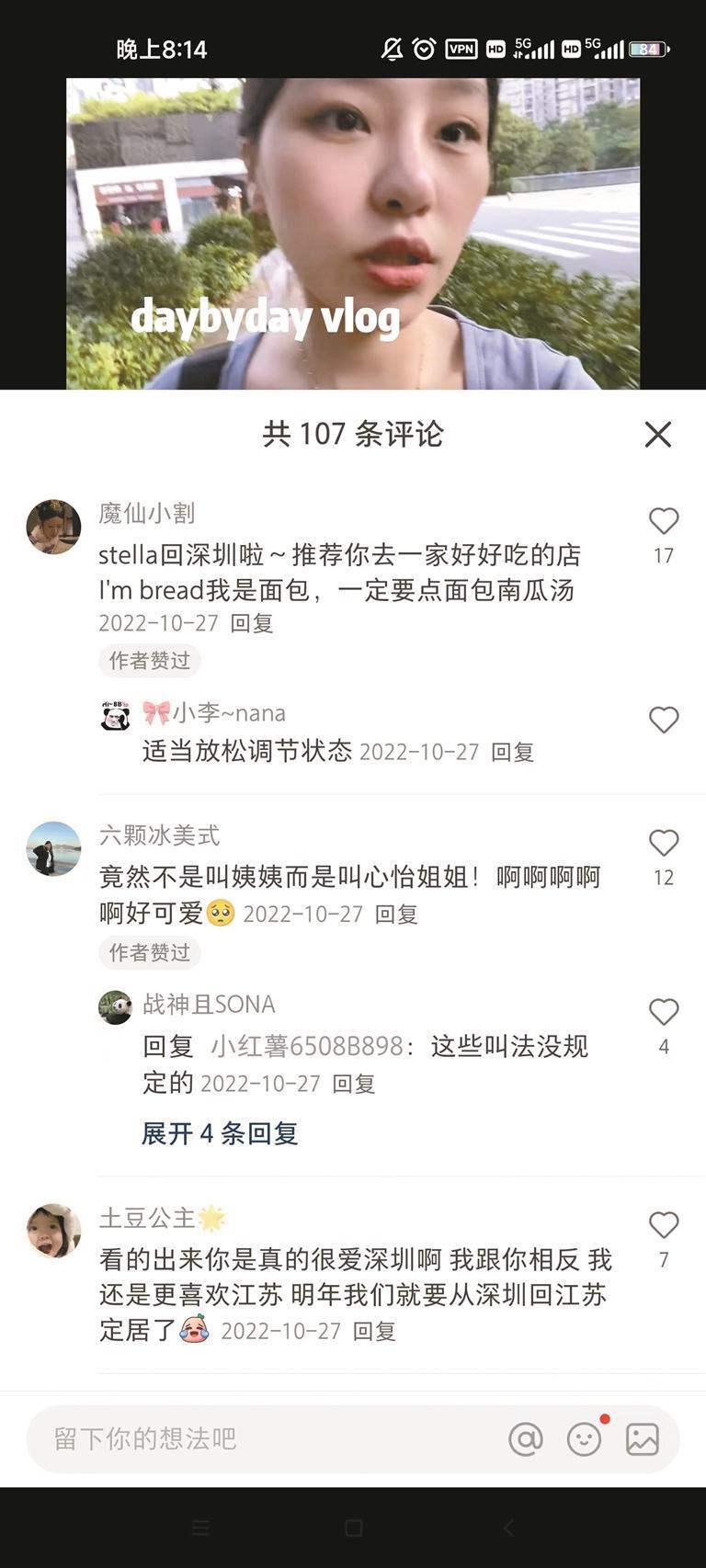Reply to 战神且SONA's comment

pyautogui.click(x=353, y=1084)
